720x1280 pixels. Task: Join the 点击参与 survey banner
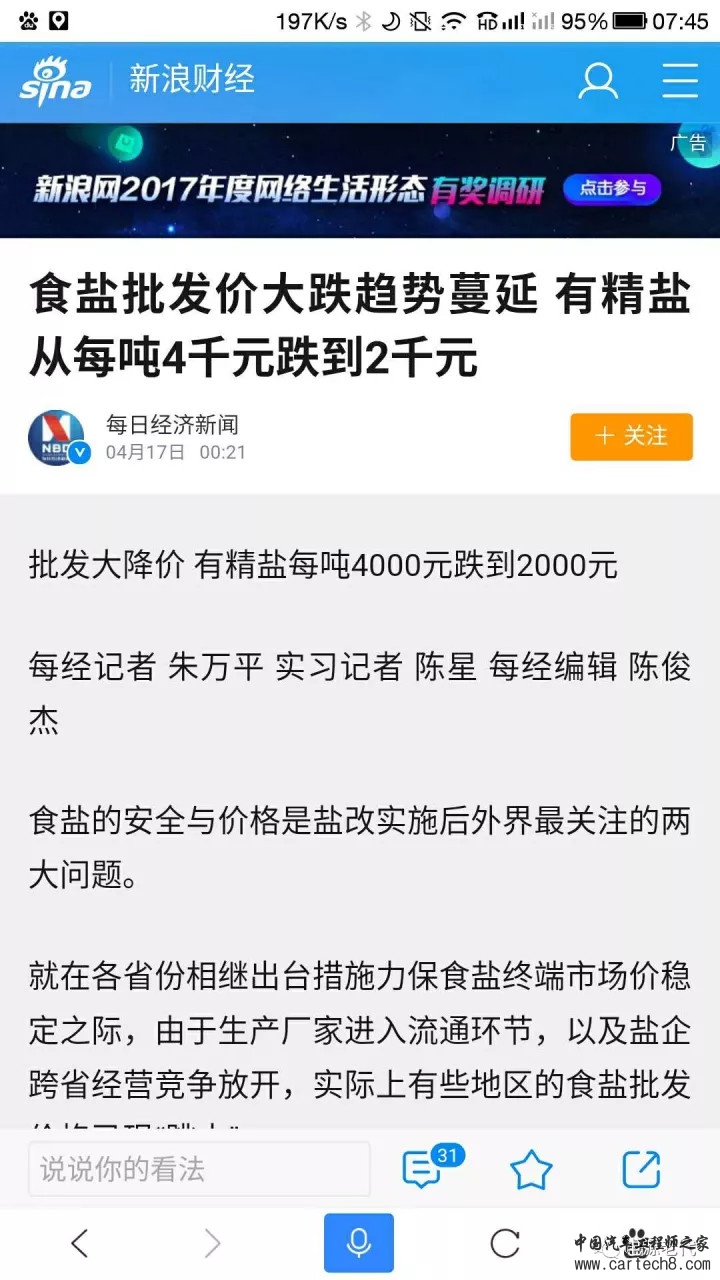pyautogui.click(x=611, y=188)
